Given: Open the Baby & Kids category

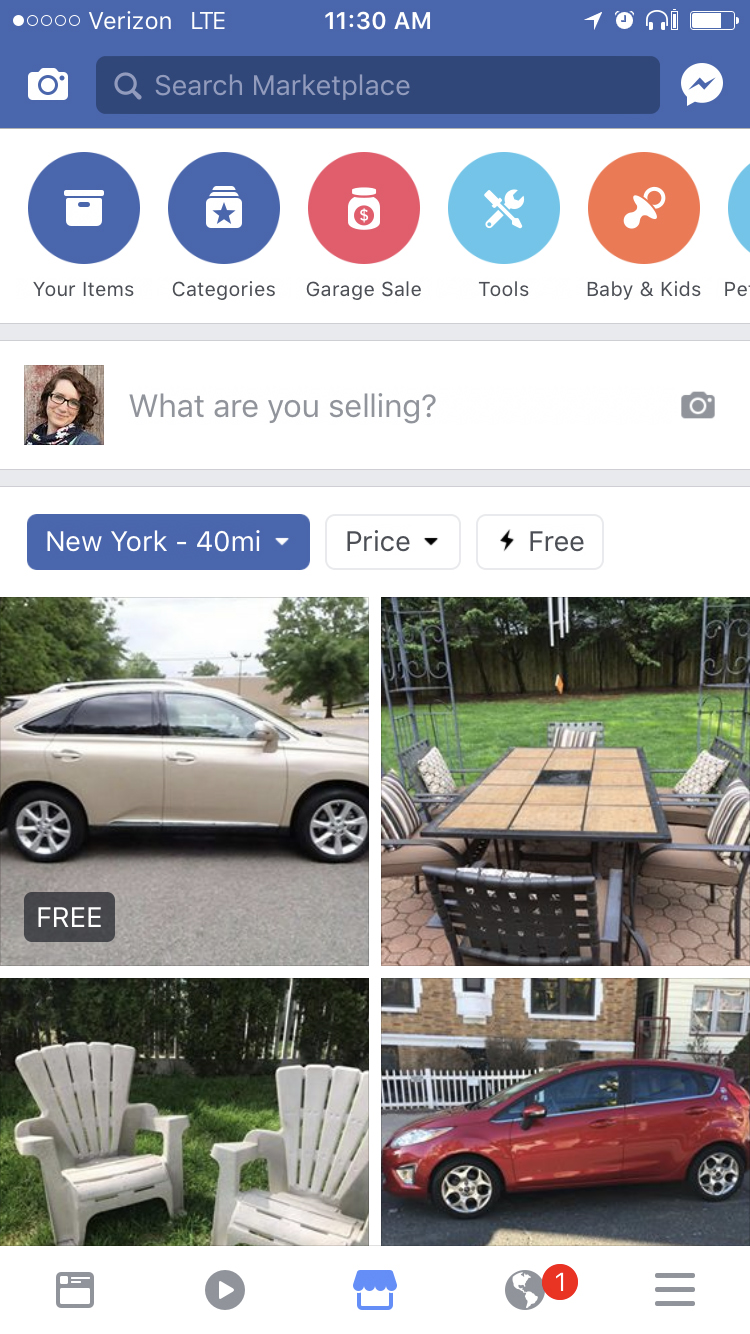Looking at the screenshot, I should [x=644, y=208].
